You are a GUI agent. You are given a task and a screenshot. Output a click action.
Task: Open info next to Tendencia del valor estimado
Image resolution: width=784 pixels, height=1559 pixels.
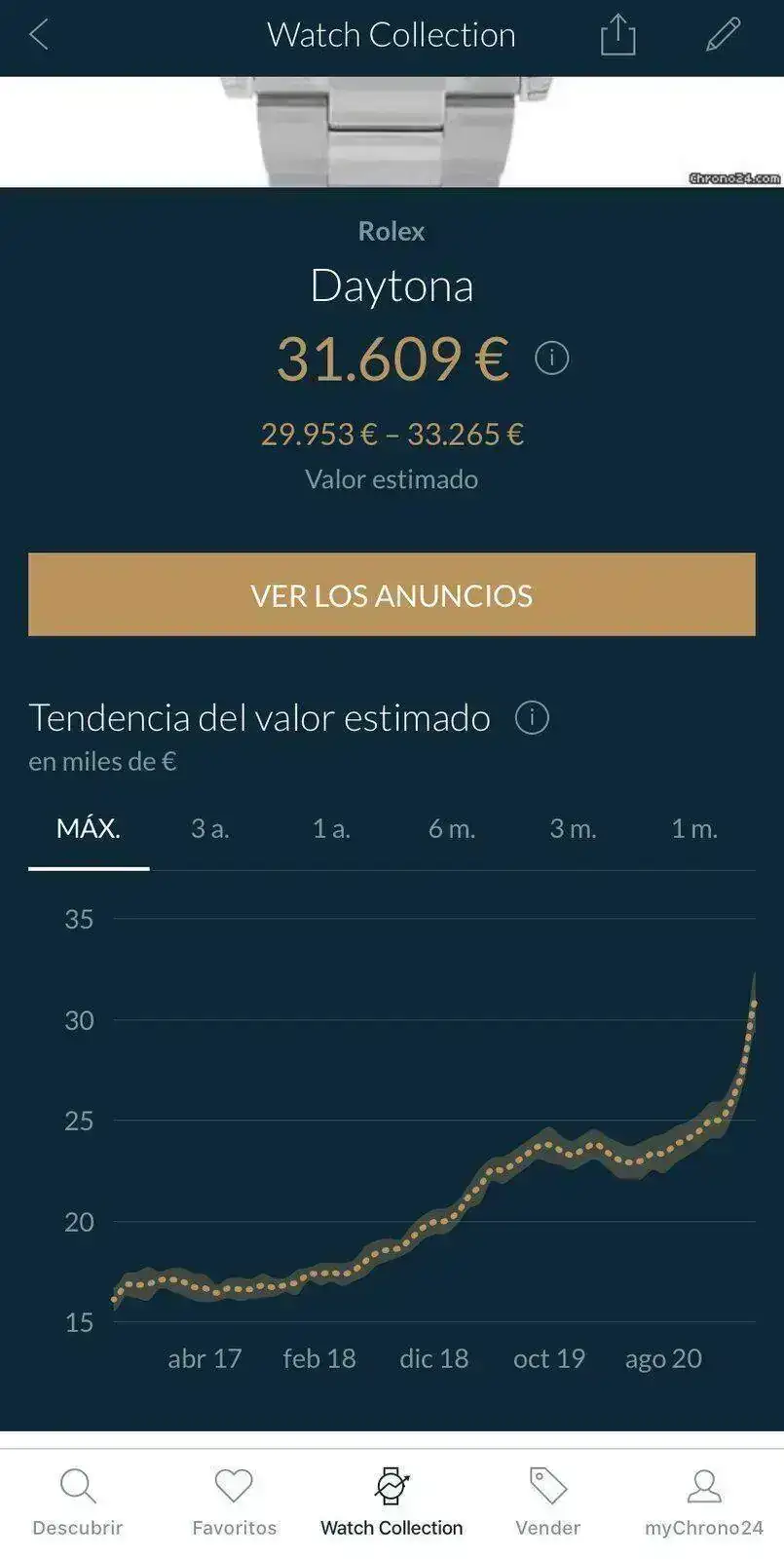coord(532,718)
